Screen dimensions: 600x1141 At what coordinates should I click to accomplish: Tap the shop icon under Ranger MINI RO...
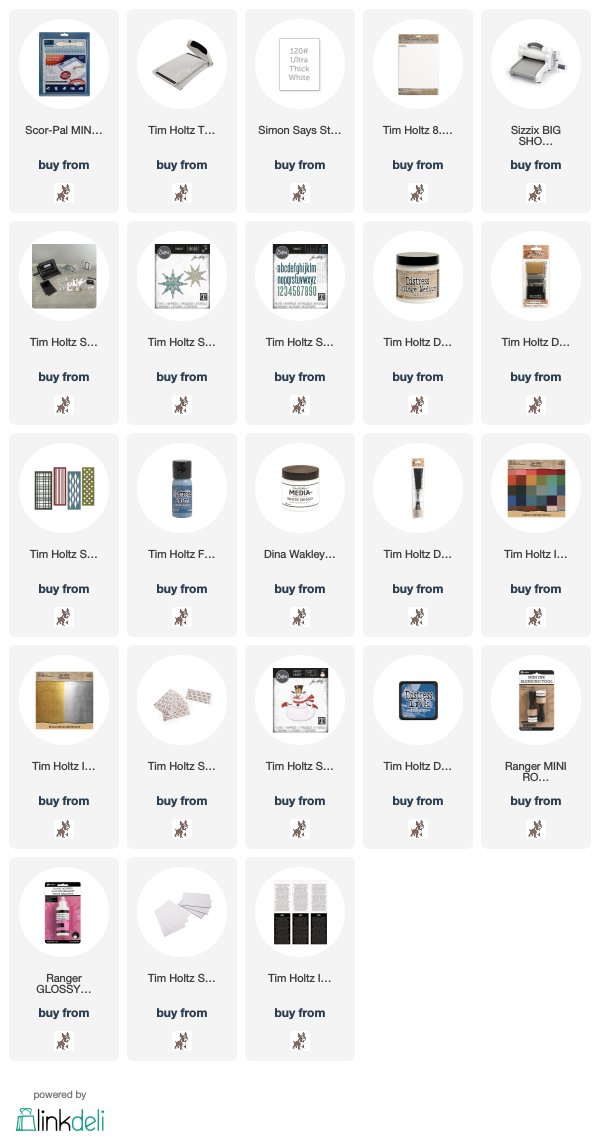coord(535,829)
